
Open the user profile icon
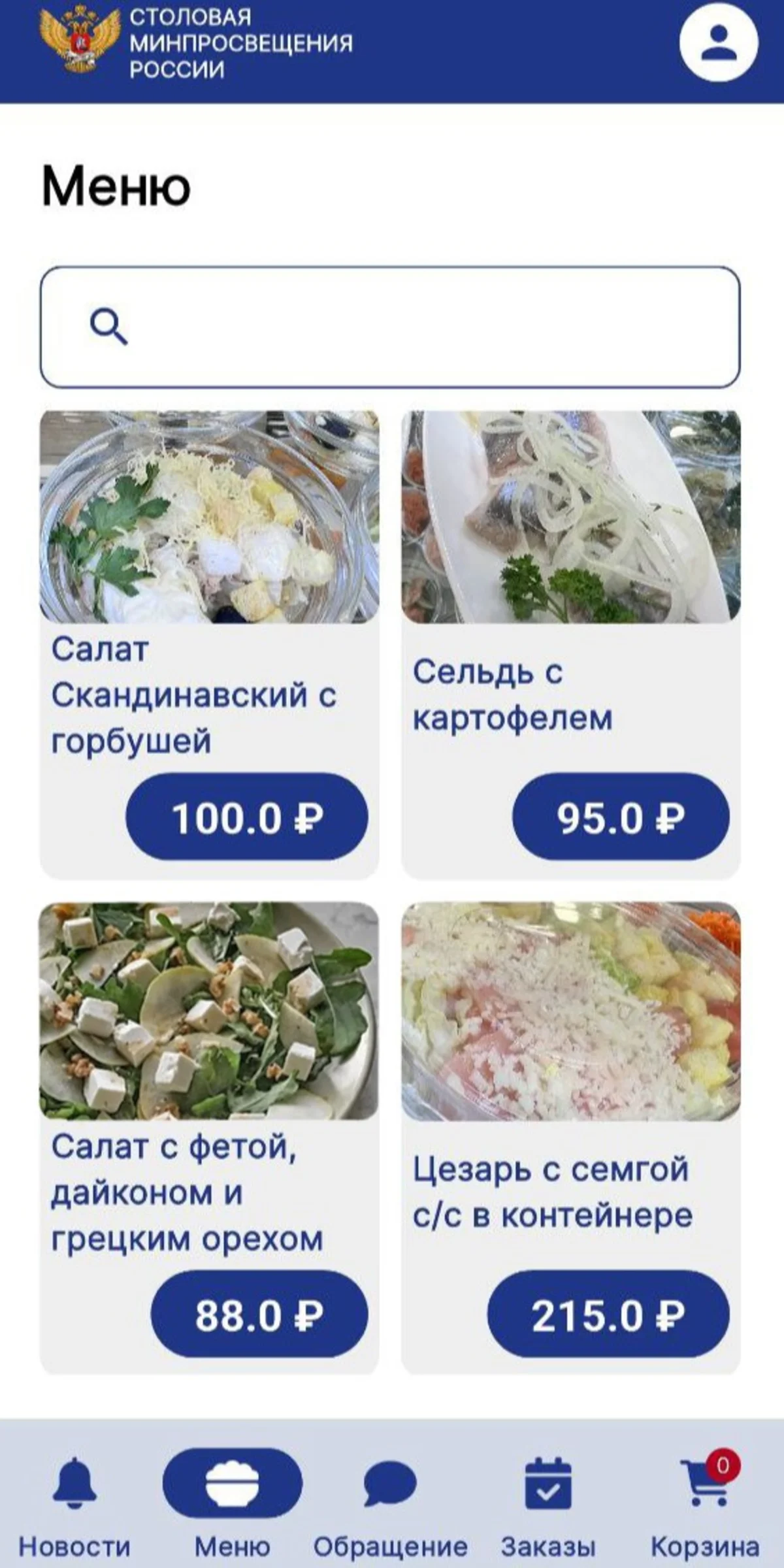pyautogui.click(x=718, y=43)
